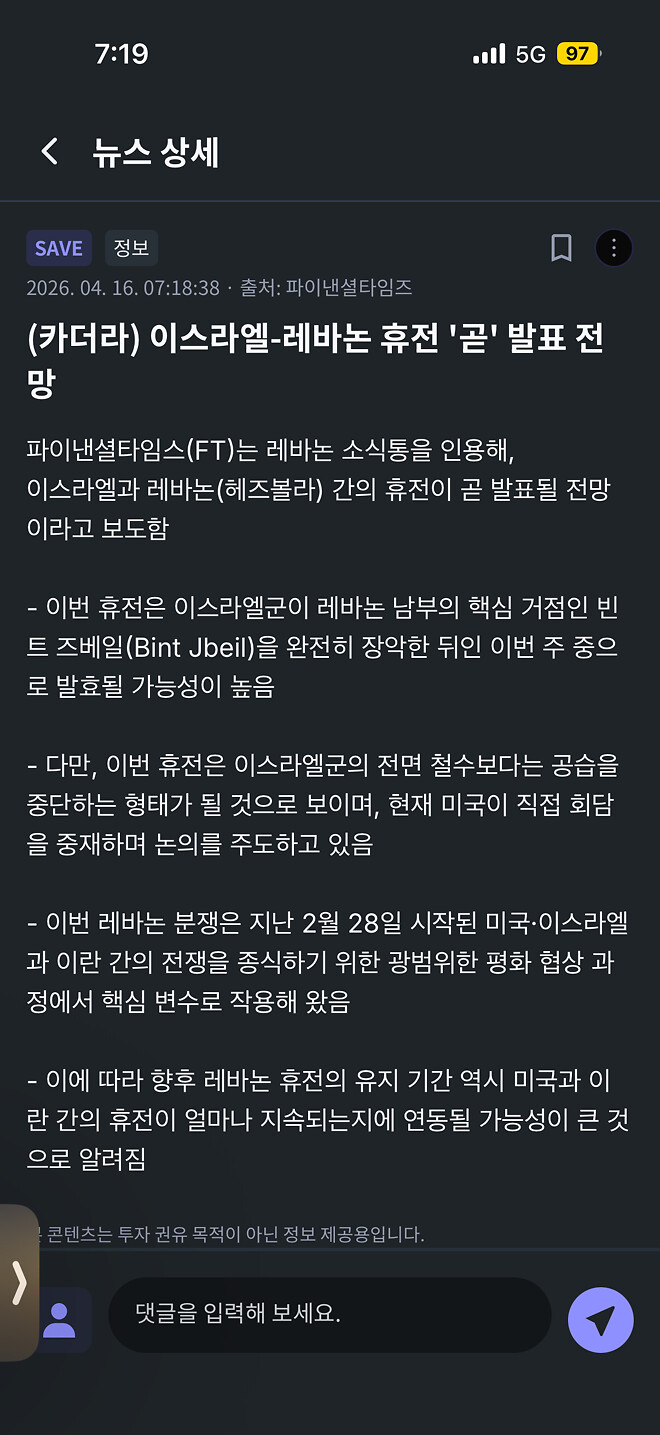Open the three-dot overflow menu
The height and width of the screenshot is (1435, 660).
point(613,248)
